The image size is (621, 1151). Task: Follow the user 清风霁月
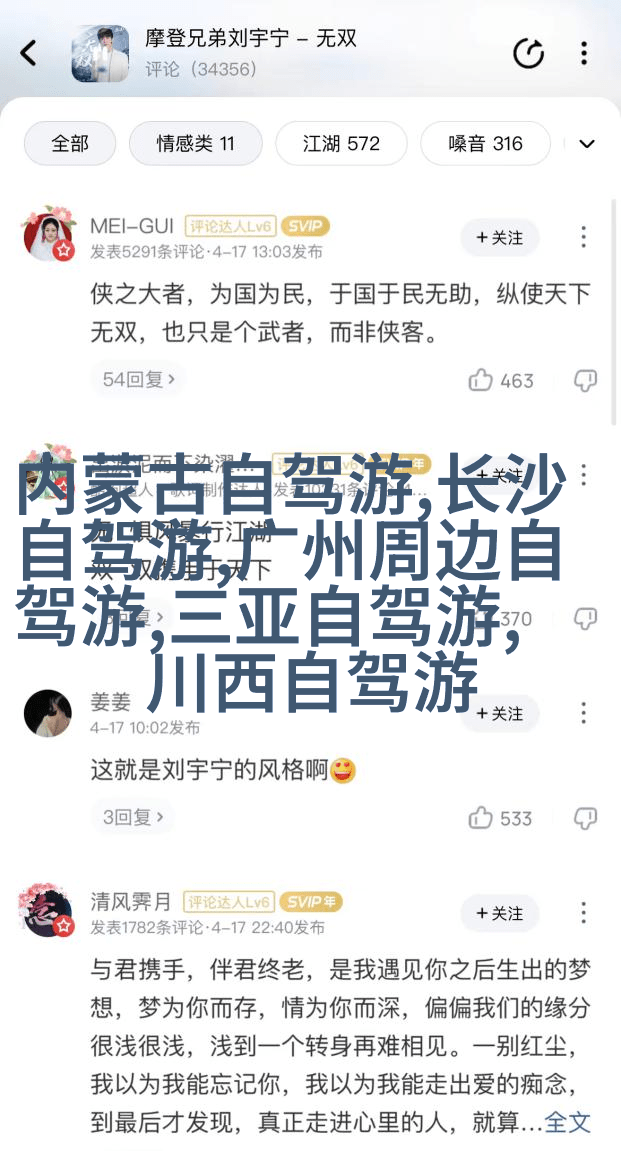[x=500, y=914]
